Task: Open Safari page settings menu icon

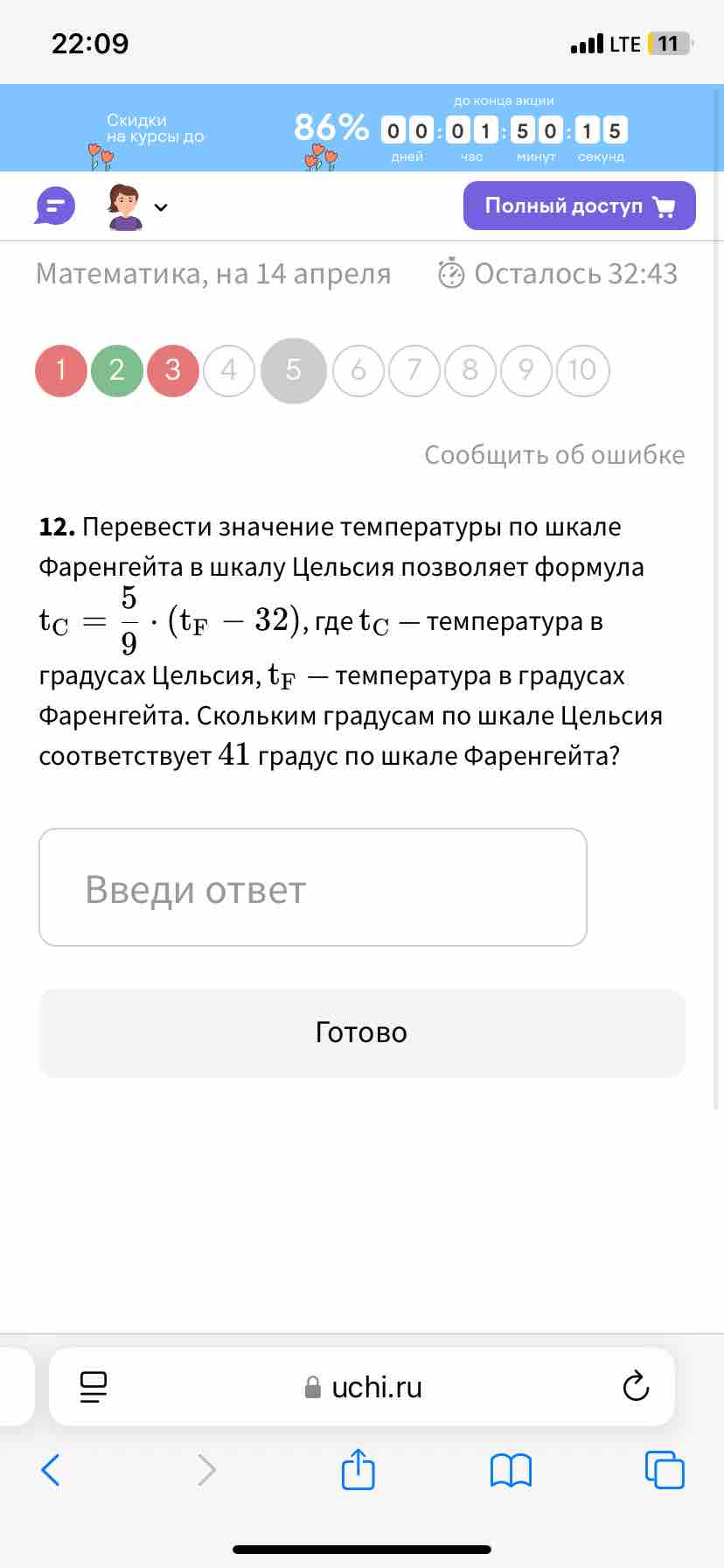Action: [94, 1386]
